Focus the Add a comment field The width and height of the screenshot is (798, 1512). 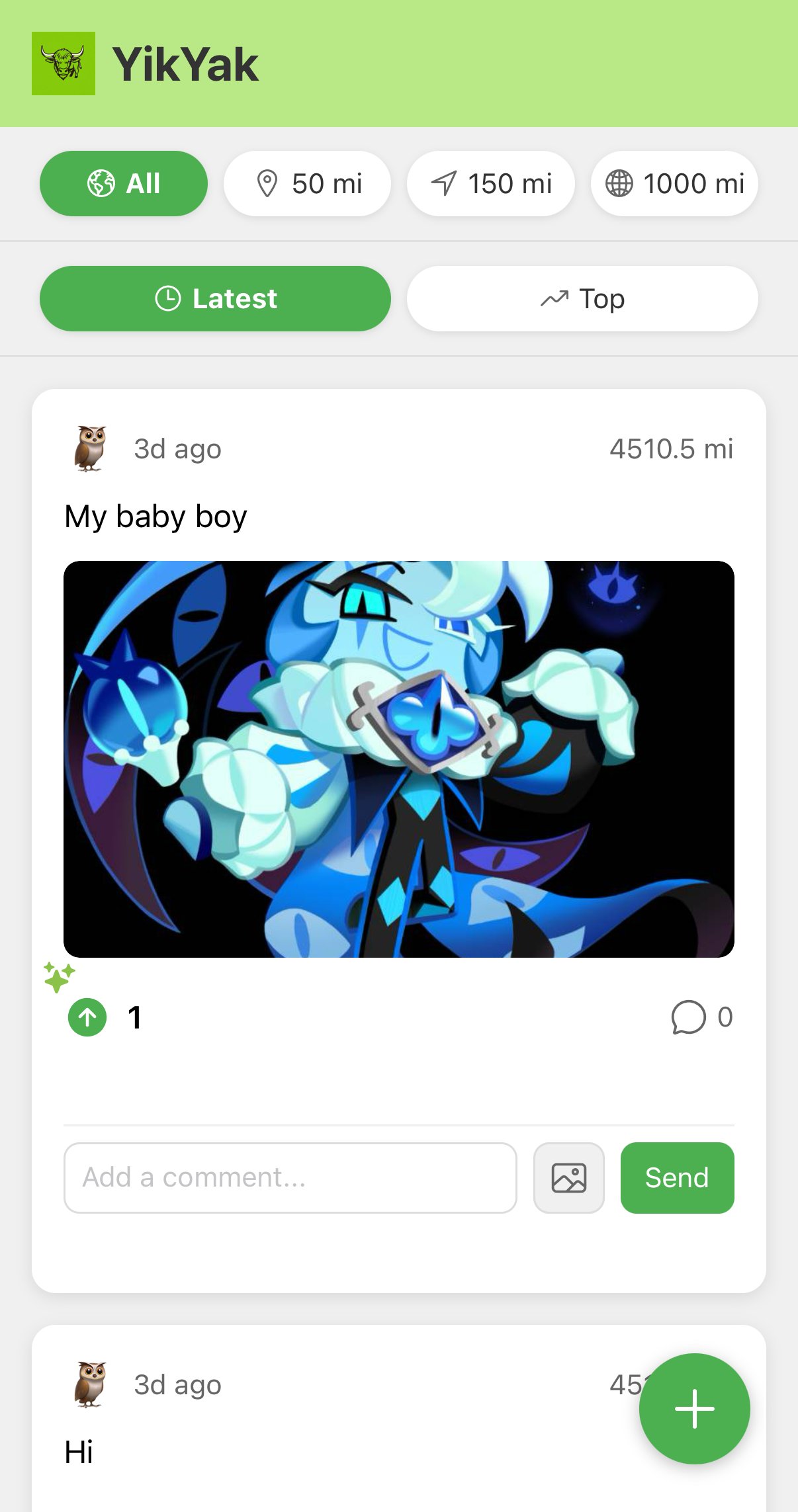pyautogui.click(x=290, y=1177)
